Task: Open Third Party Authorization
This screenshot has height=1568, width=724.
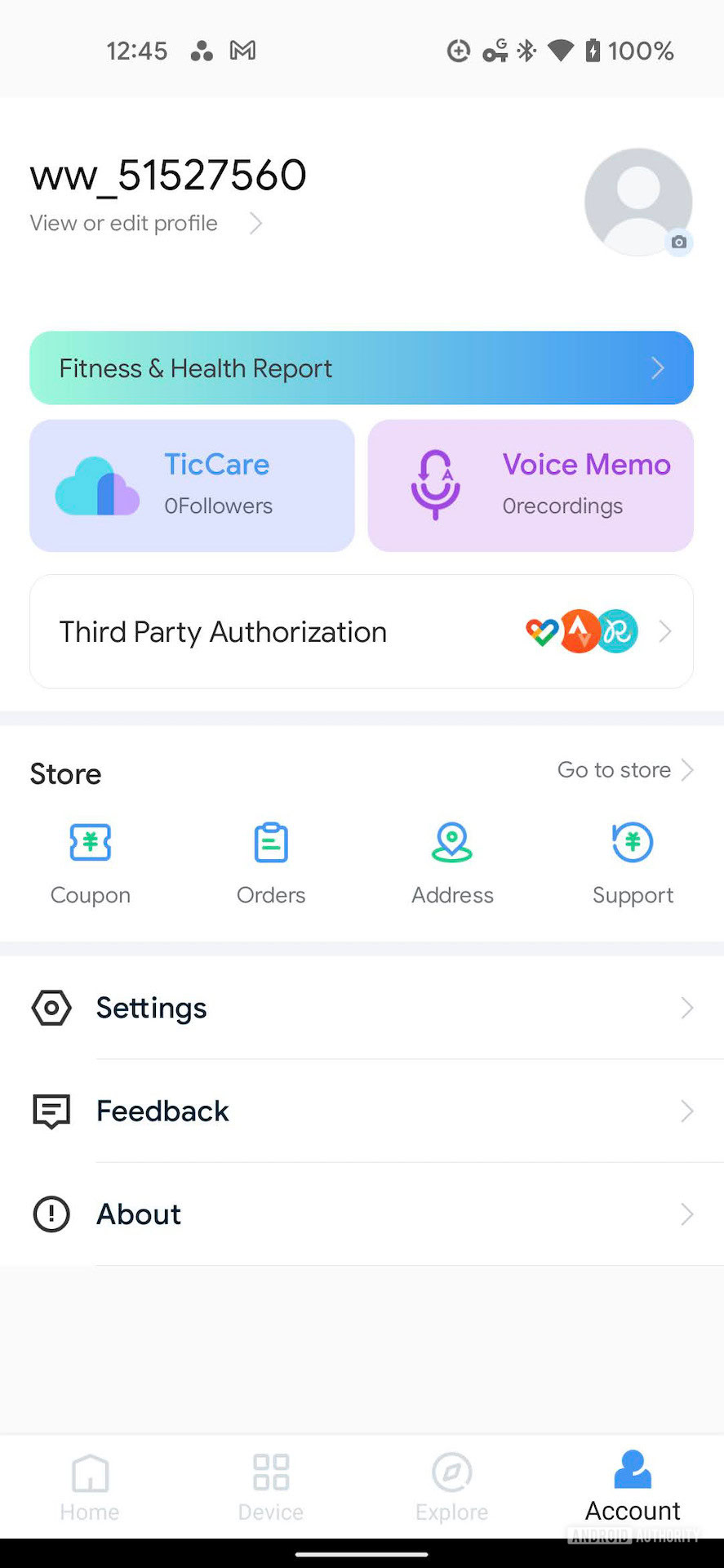Action: [x=362, y=632]
